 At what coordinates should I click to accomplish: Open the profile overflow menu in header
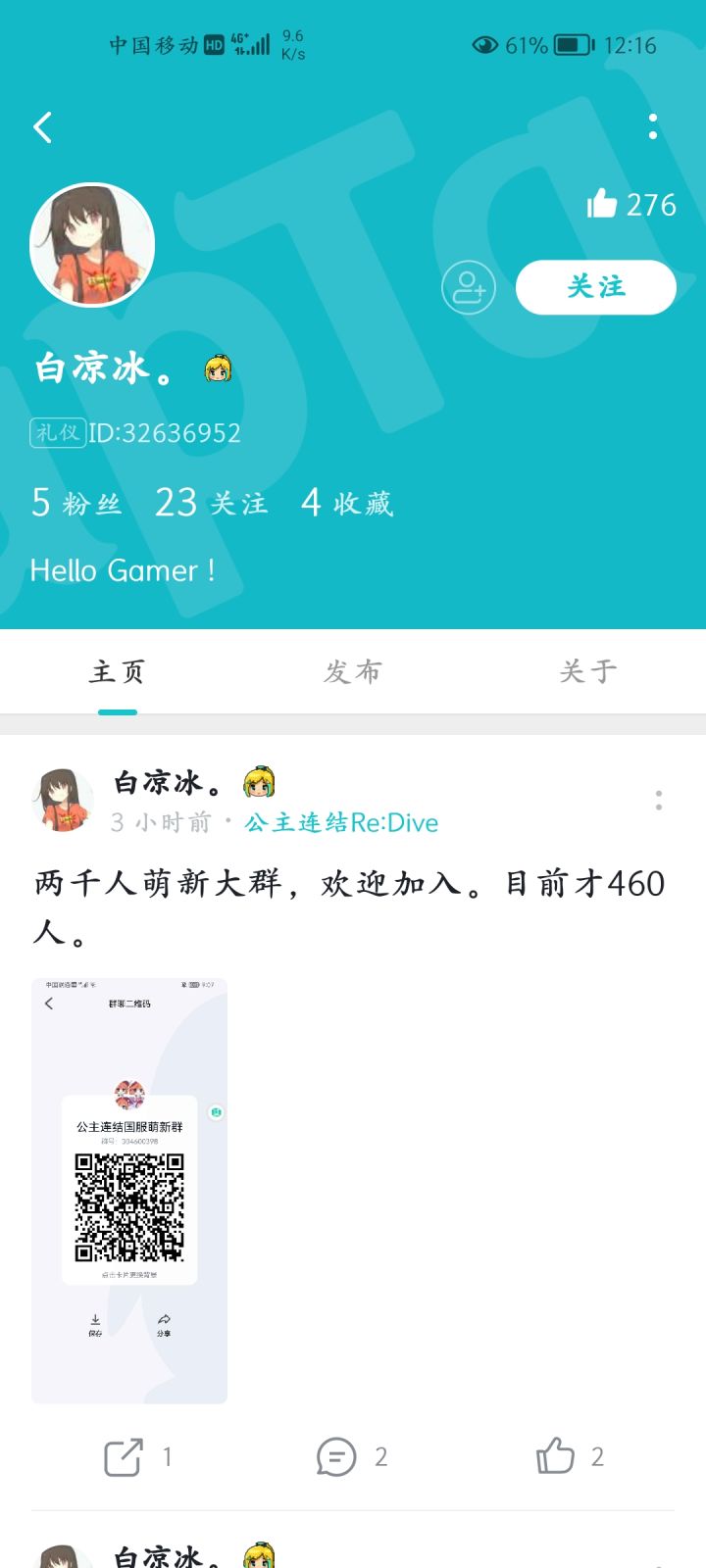(x=653, y=126)
